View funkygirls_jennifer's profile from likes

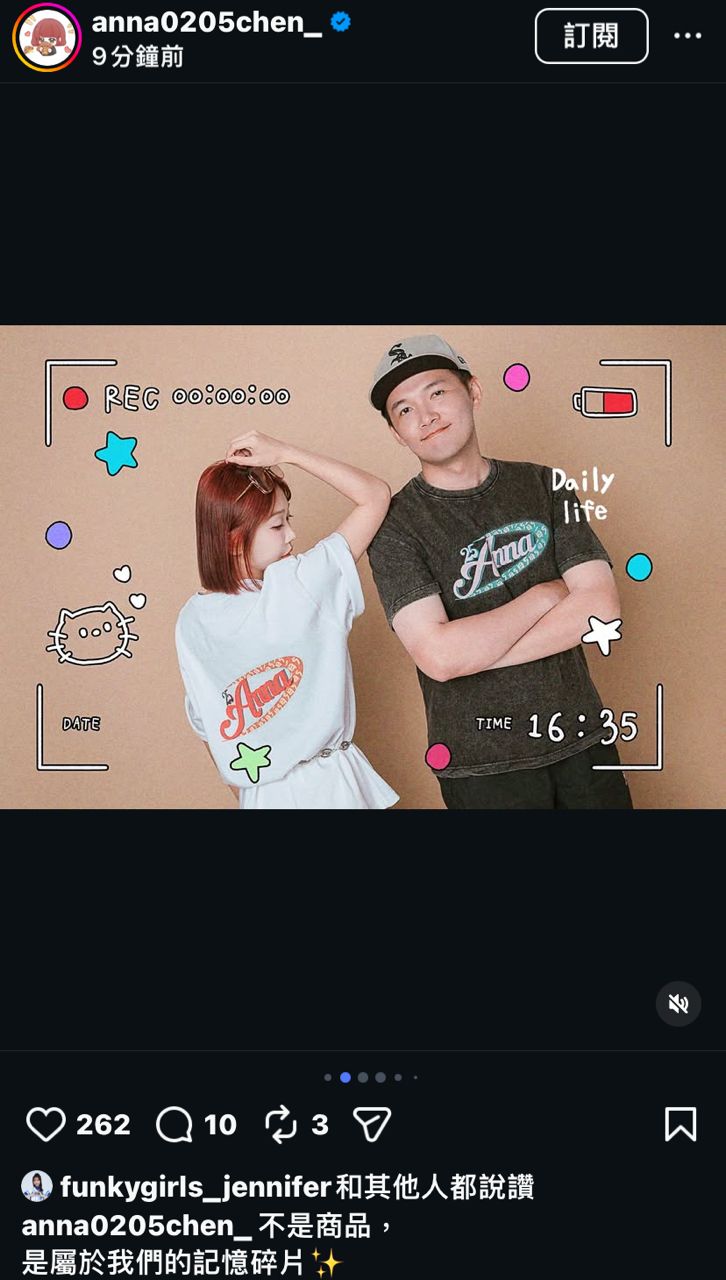click(195, 1187)
